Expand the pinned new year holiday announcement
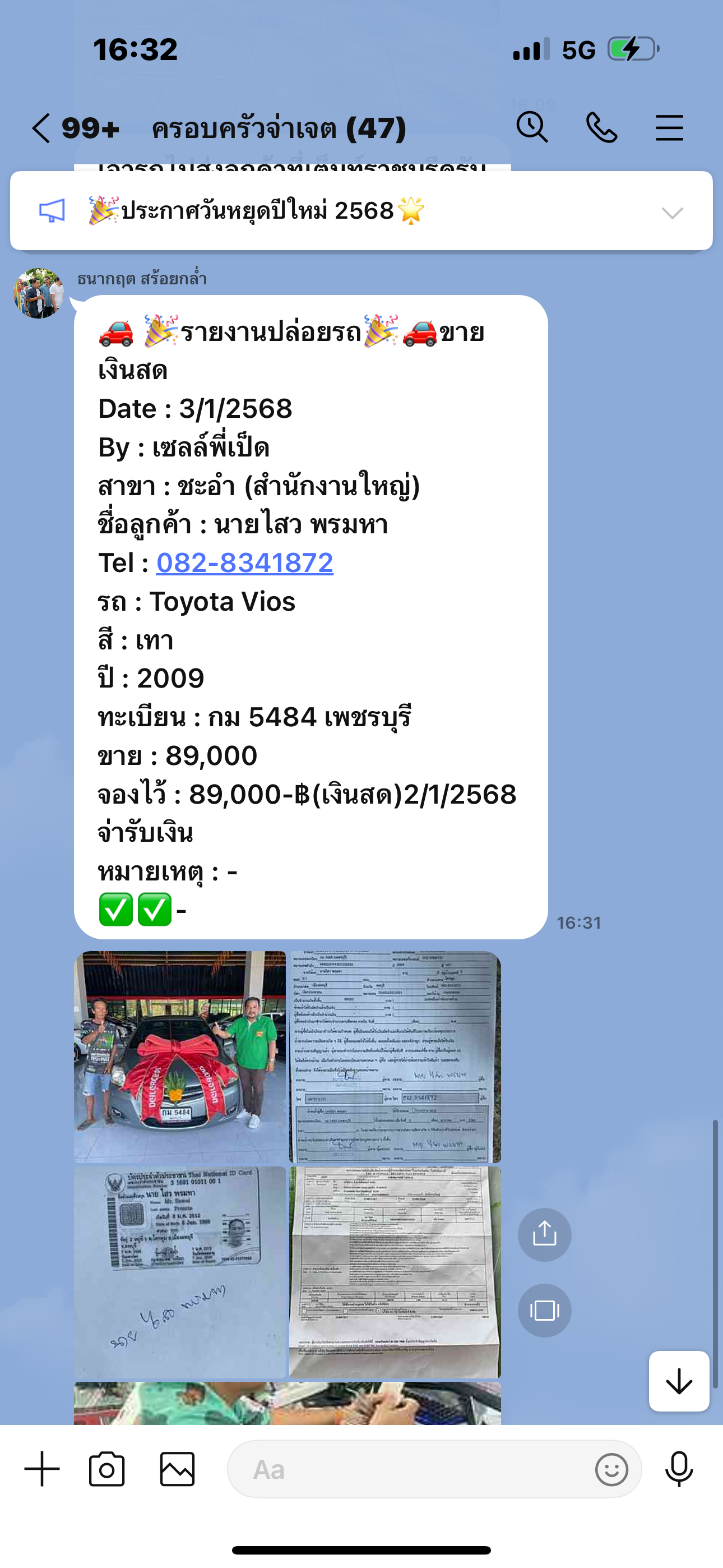 point(672,213)
